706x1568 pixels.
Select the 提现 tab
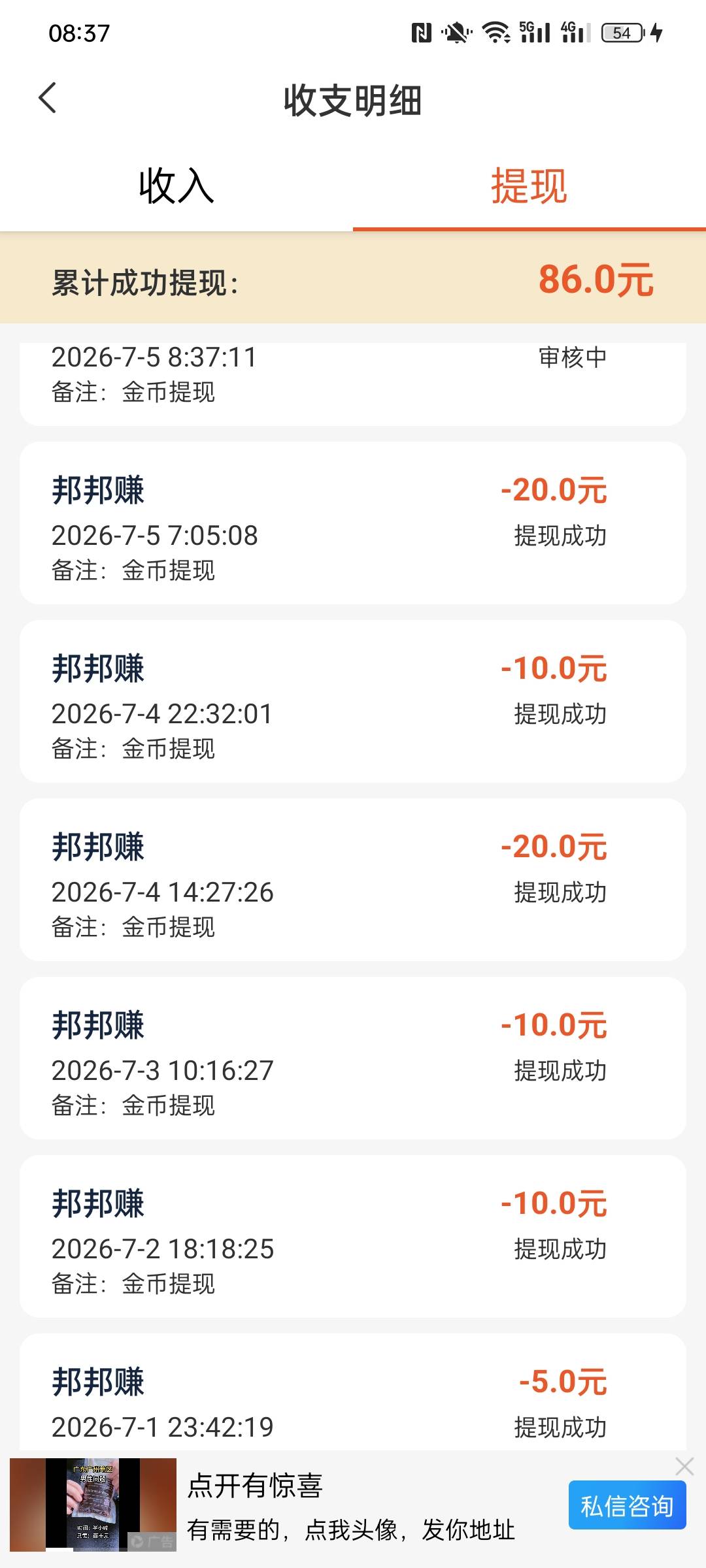(x=529, y=186)
